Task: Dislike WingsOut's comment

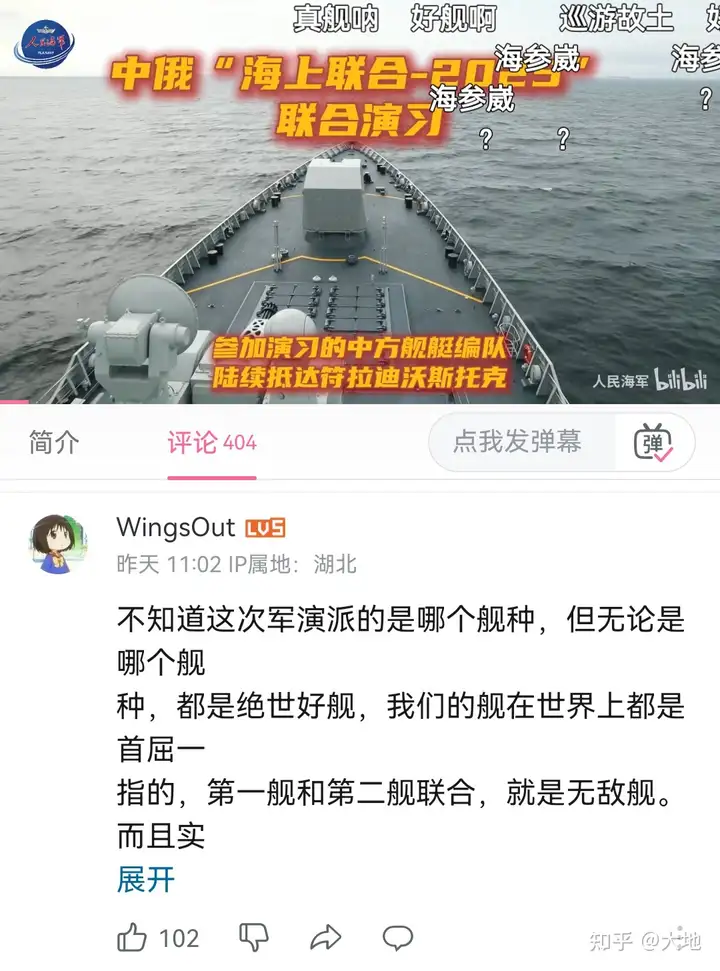Action: pos(254,938)
